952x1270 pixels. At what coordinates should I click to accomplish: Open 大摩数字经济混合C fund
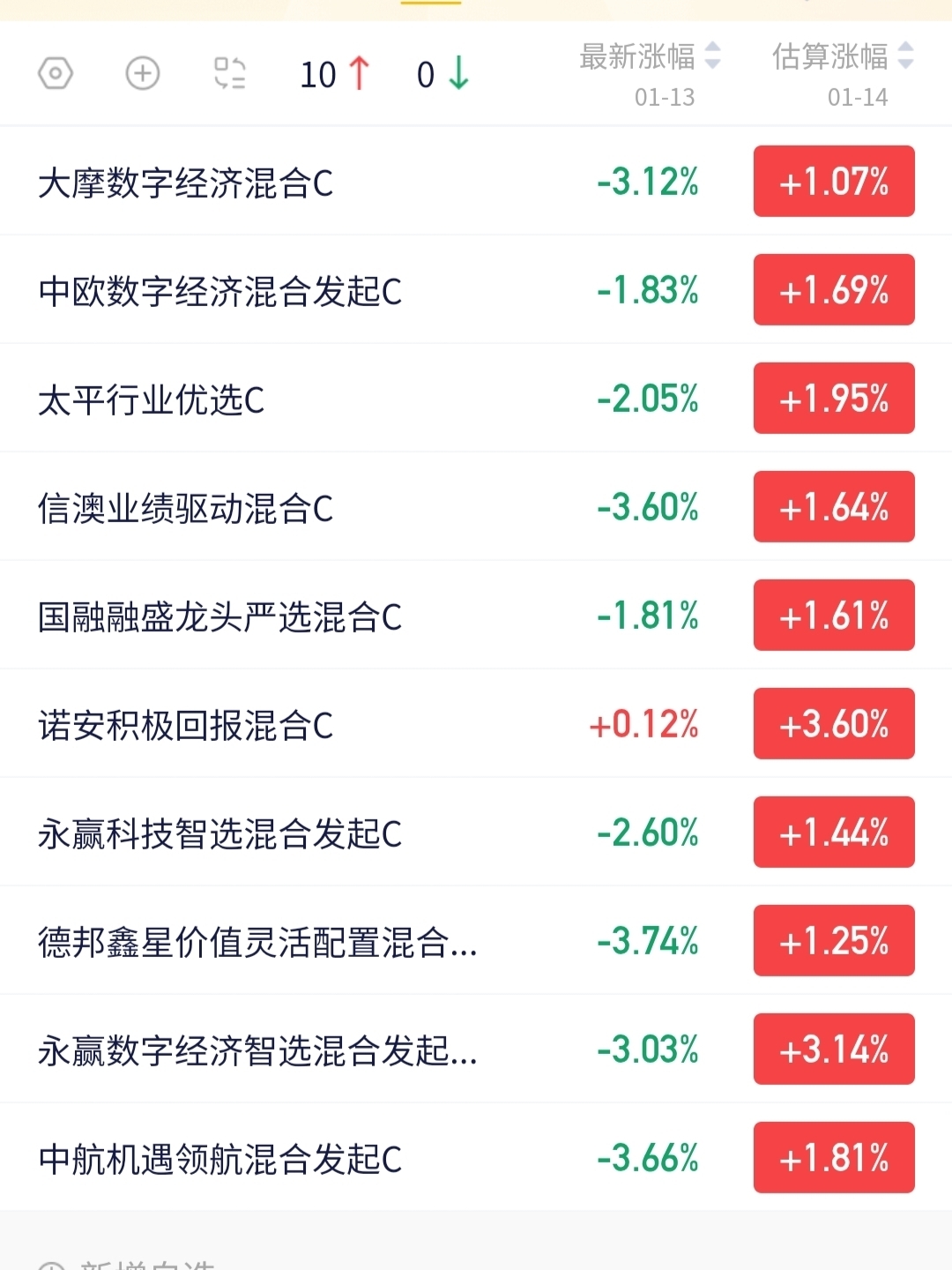point(476,182)
